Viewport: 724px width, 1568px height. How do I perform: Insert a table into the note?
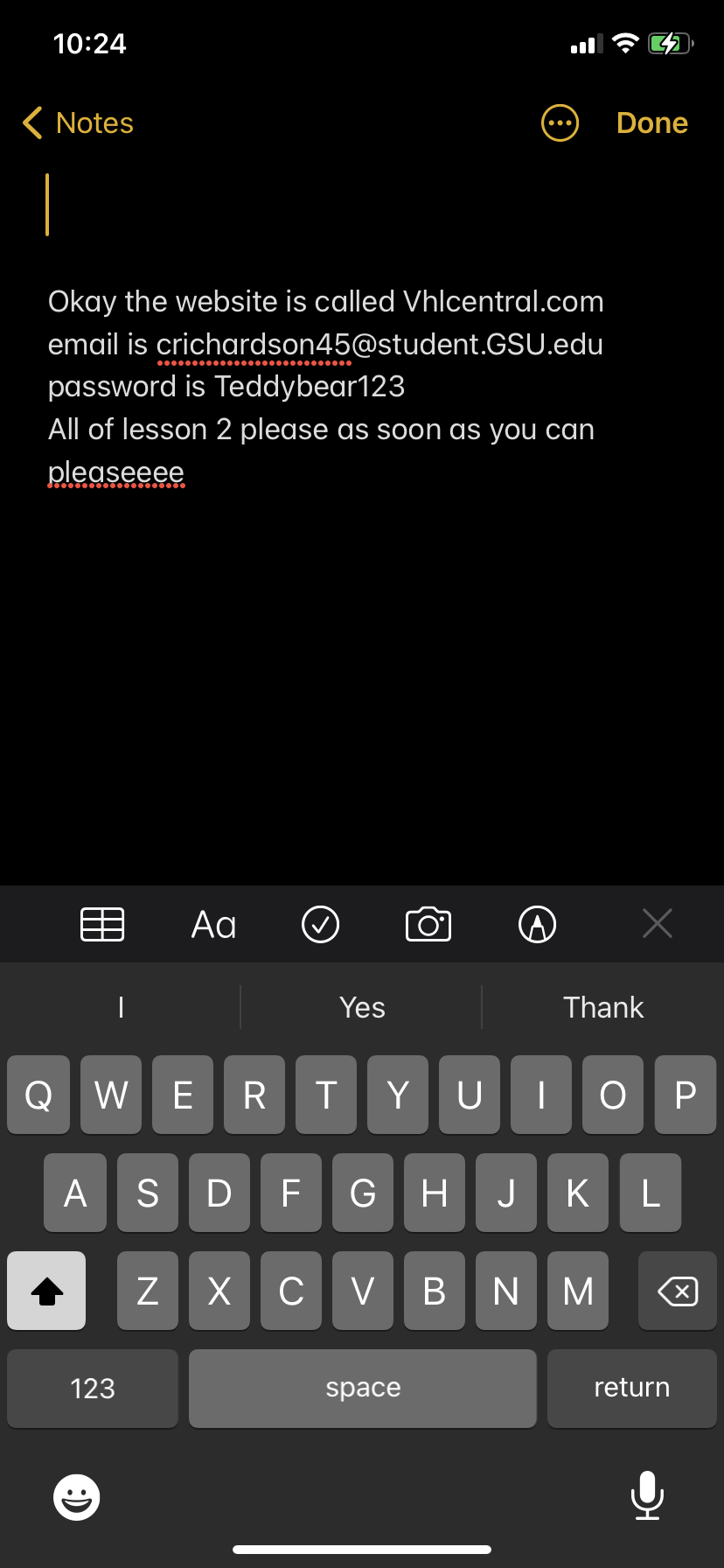[102, 924]
